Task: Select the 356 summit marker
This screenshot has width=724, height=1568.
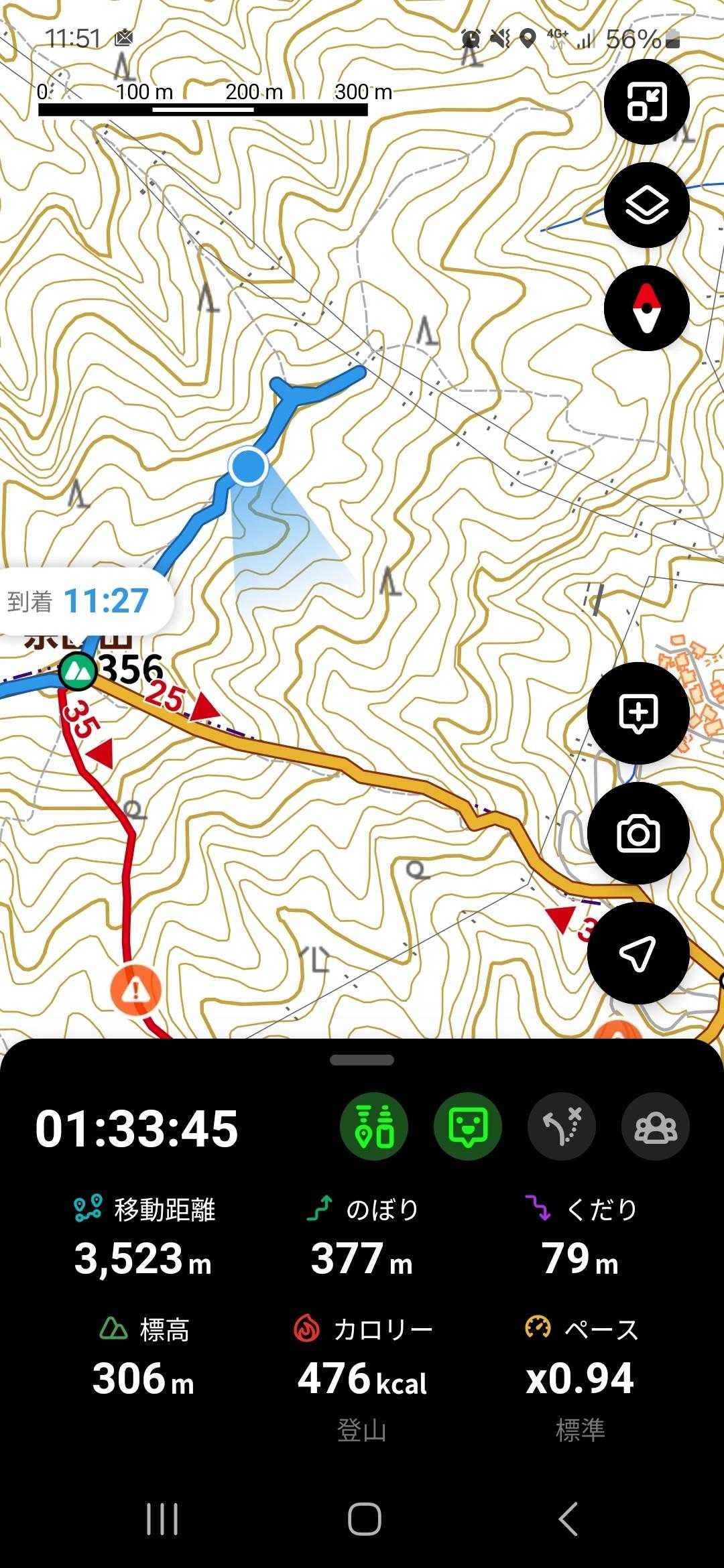Action: [77, 671]
